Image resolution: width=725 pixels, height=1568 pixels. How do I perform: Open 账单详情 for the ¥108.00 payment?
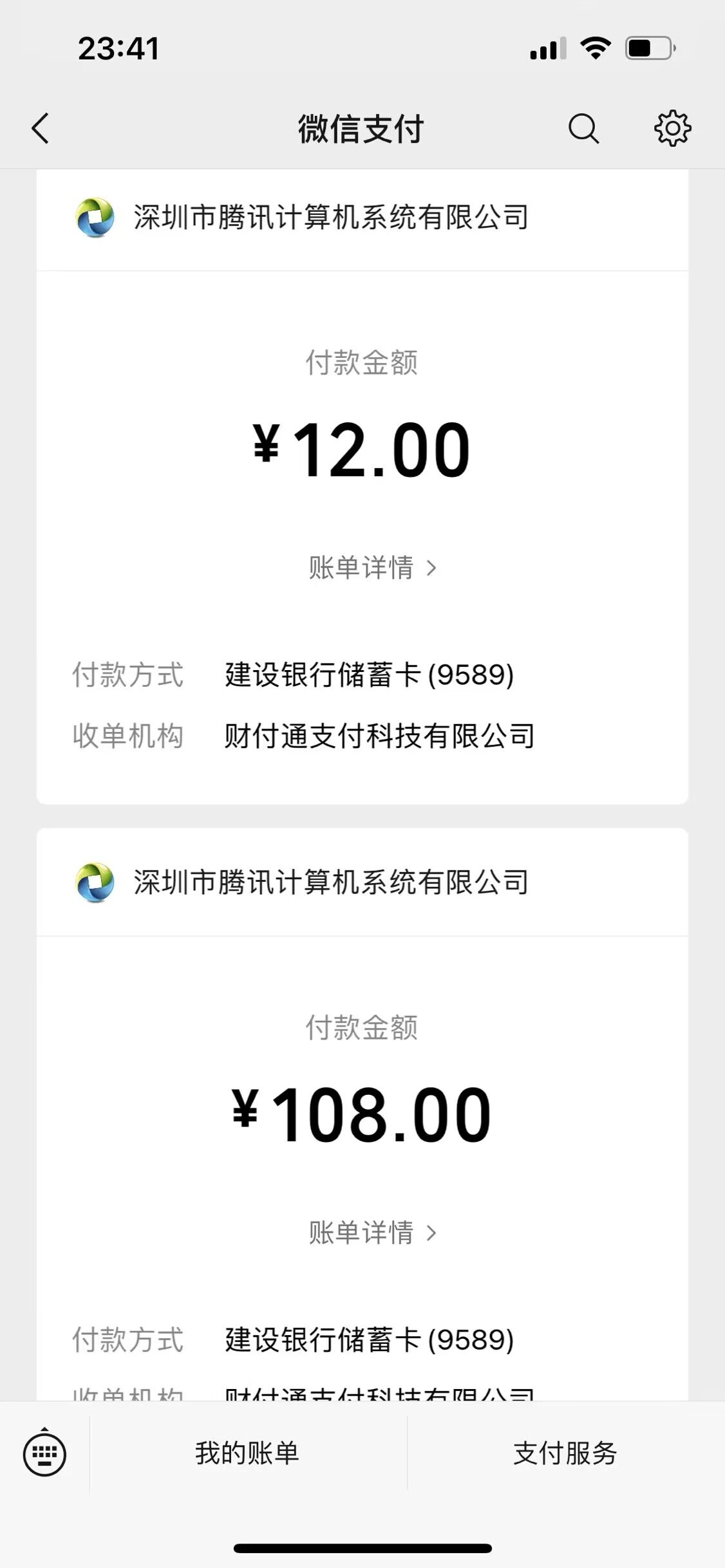[372, 1233]
